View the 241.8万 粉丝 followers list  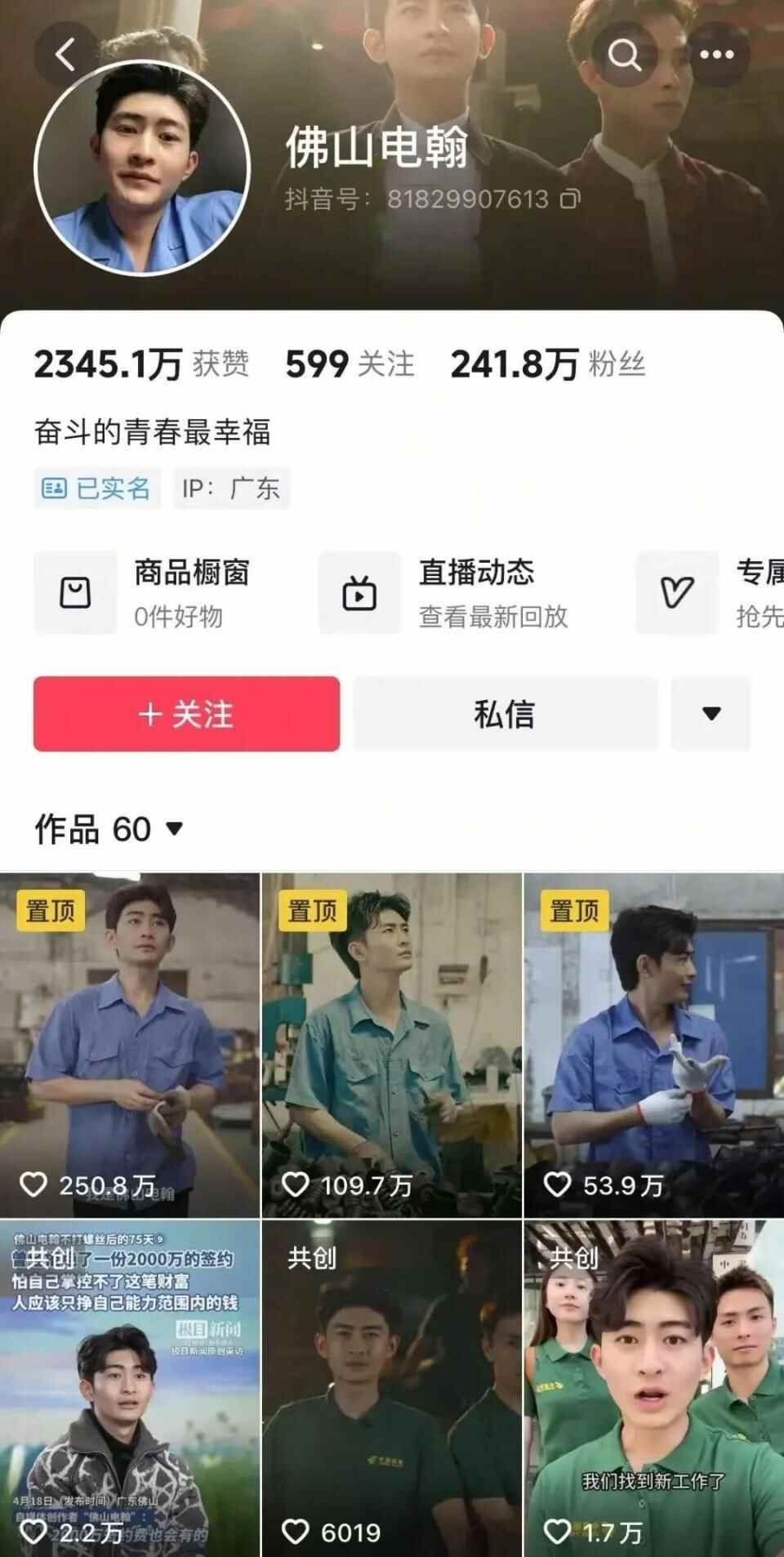pyautogui.click(x=548, y=364)
